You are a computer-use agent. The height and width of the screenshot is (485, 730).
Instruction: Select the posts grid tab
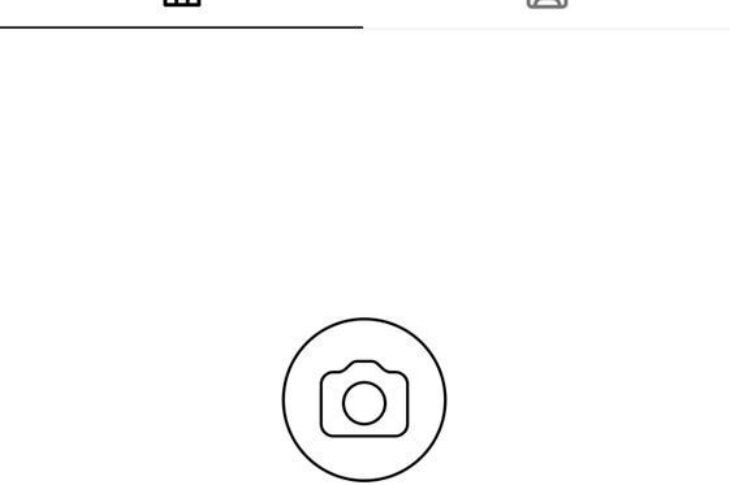(182, 5)
